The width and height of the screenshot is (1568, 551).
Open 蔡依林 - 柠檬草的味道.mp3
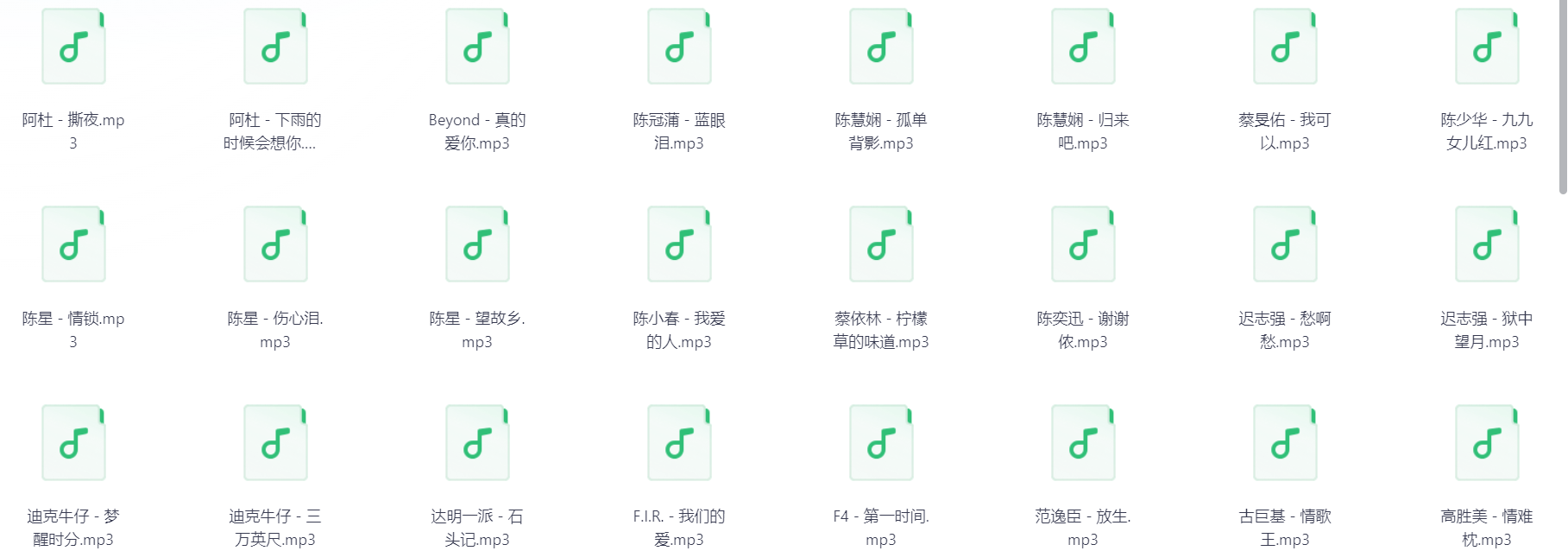(881, 245)
